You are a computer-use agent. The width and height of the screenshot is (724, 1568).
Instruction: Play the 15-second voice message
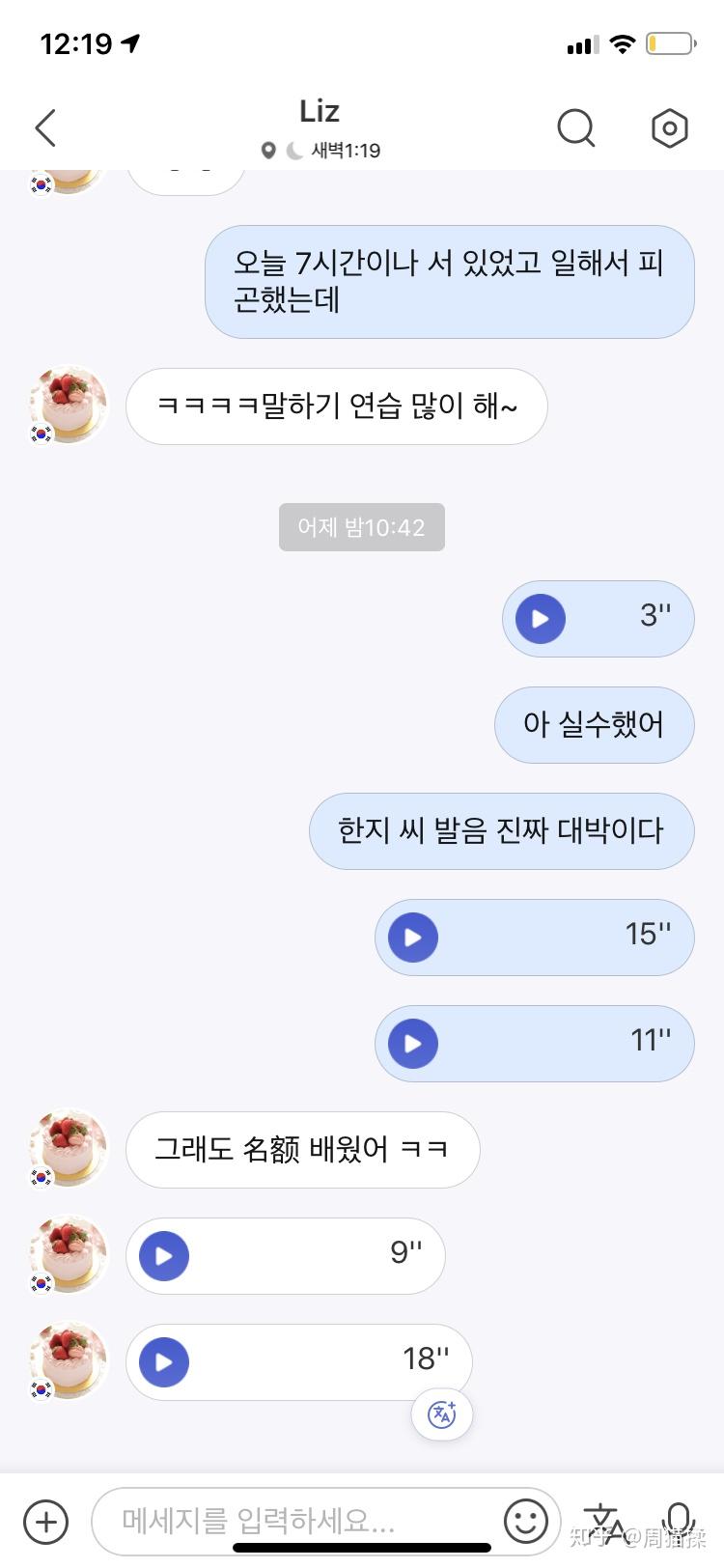click(413, 938)
